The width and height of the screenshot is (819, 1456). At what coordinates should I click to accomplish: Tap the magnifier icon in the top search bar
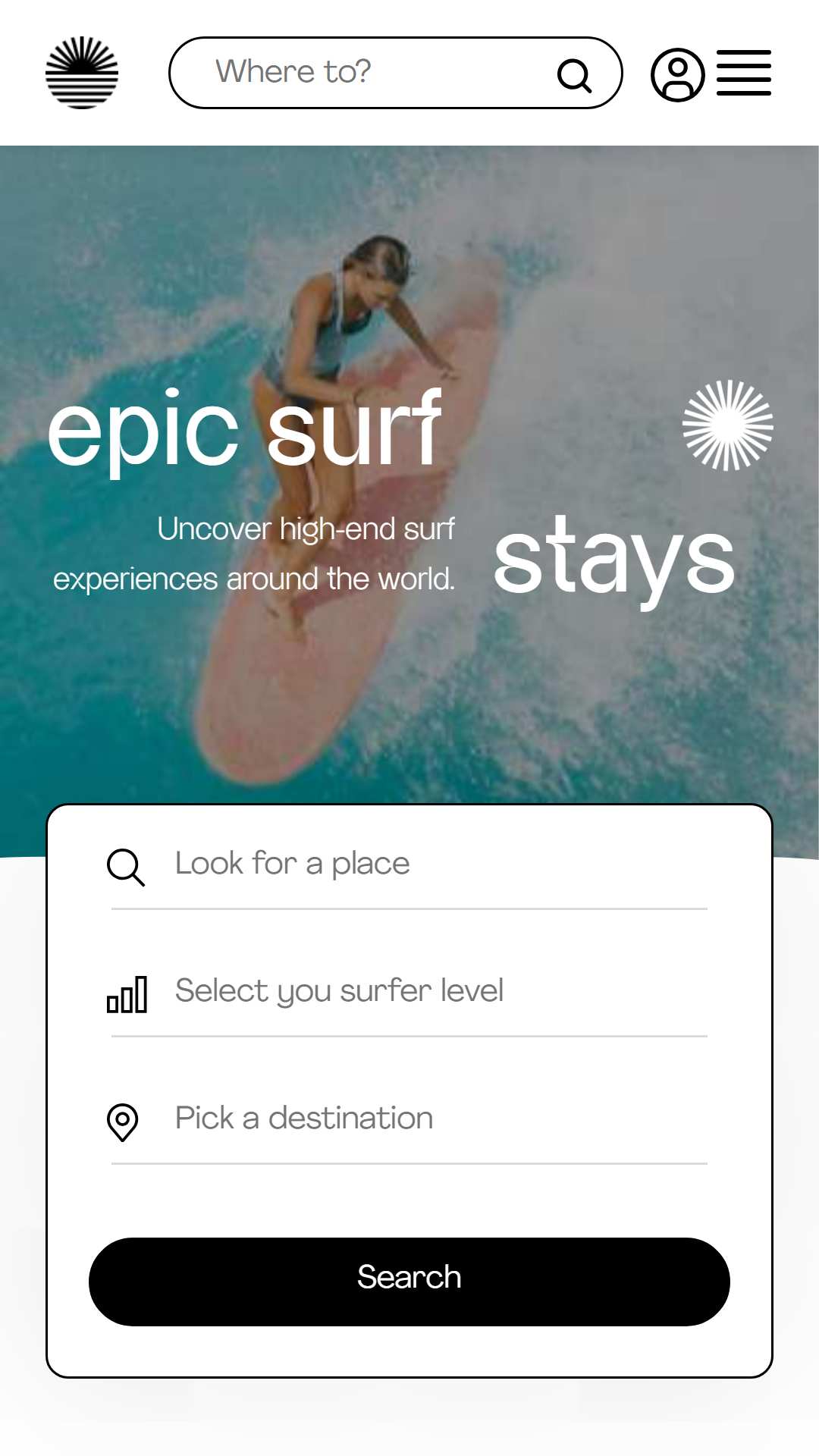click(x=574, y=75)
